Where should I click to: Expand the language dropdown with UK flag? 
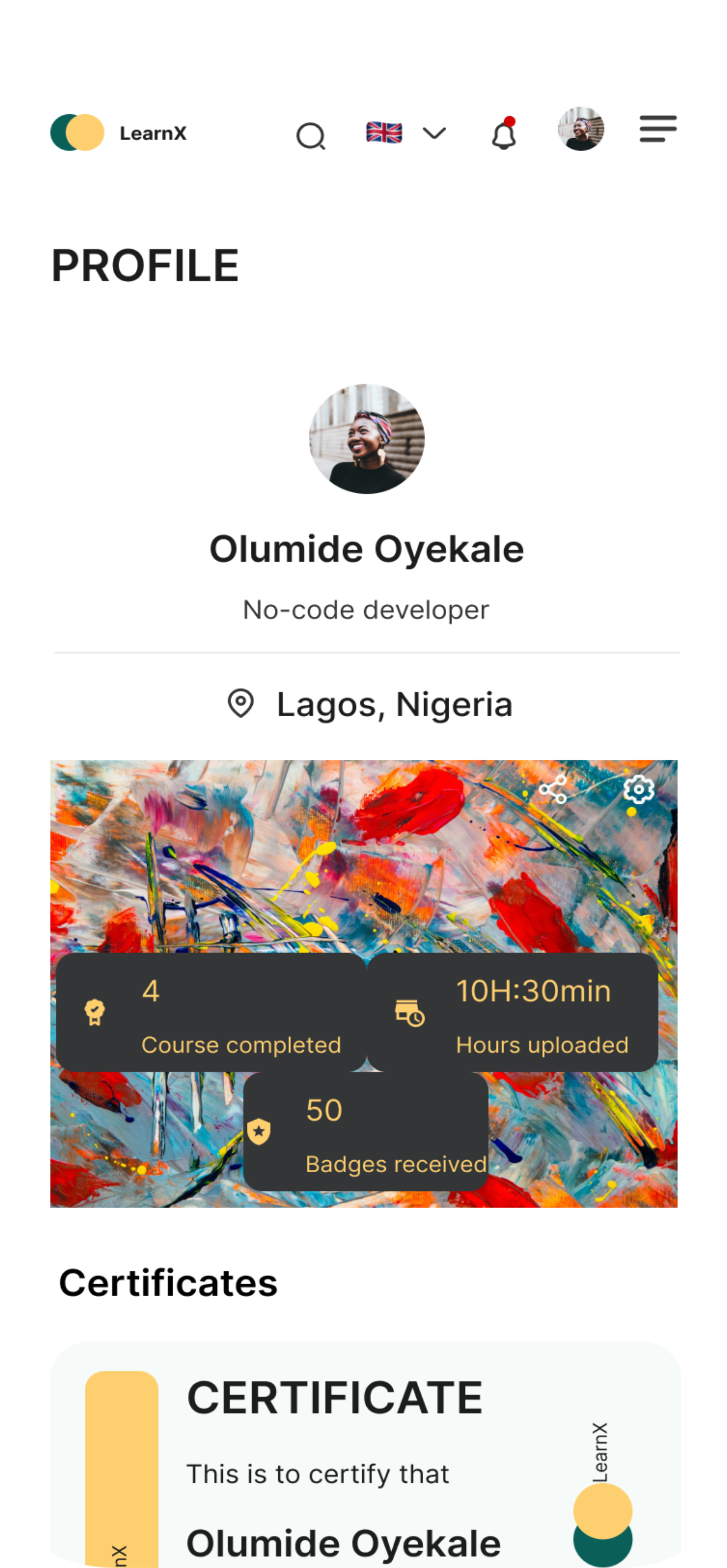pyautogui.click(x=406, y=133)
